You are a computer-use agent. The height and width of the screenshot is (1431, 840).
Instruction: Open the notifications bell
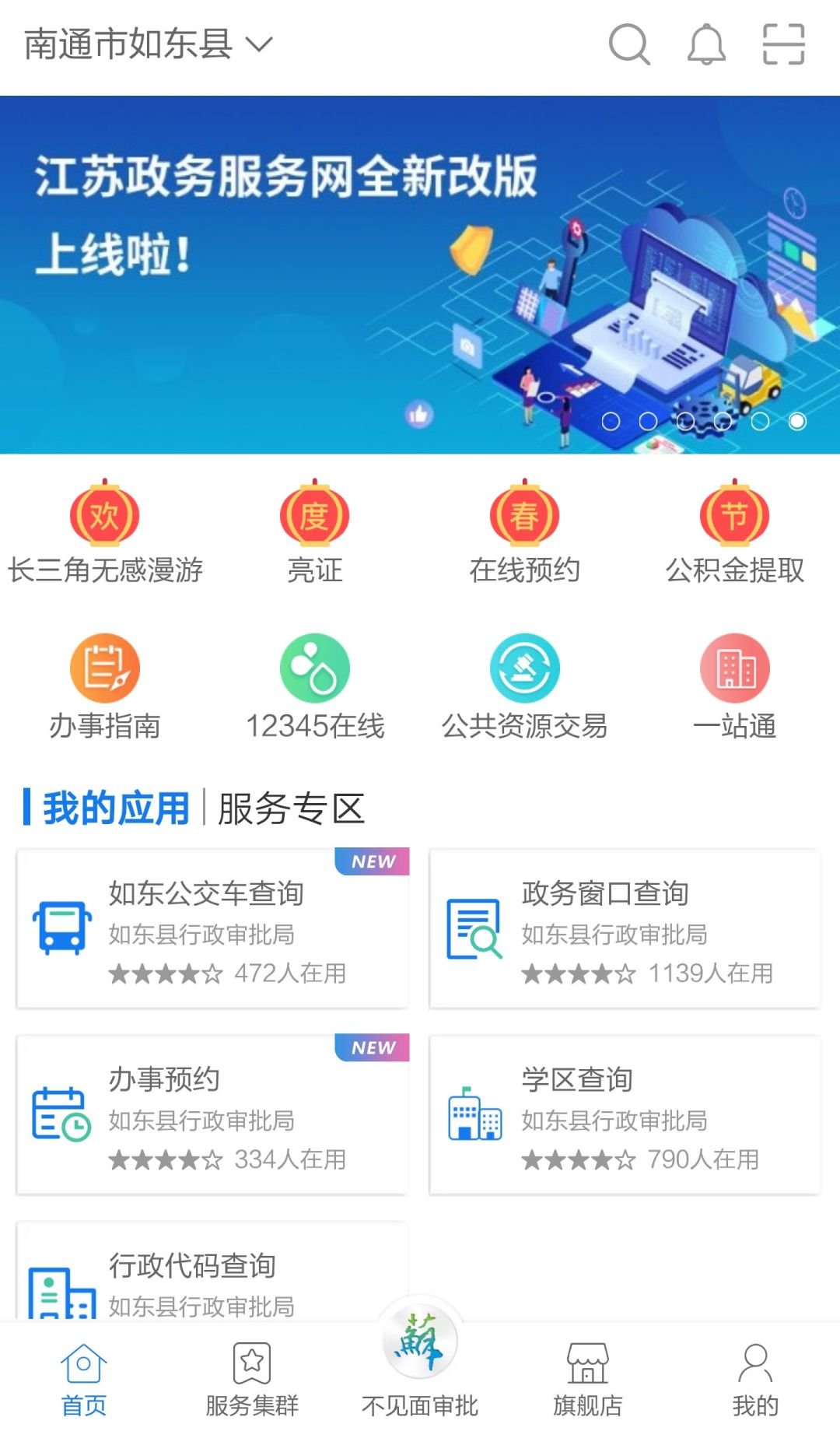(x=706, y=44)
